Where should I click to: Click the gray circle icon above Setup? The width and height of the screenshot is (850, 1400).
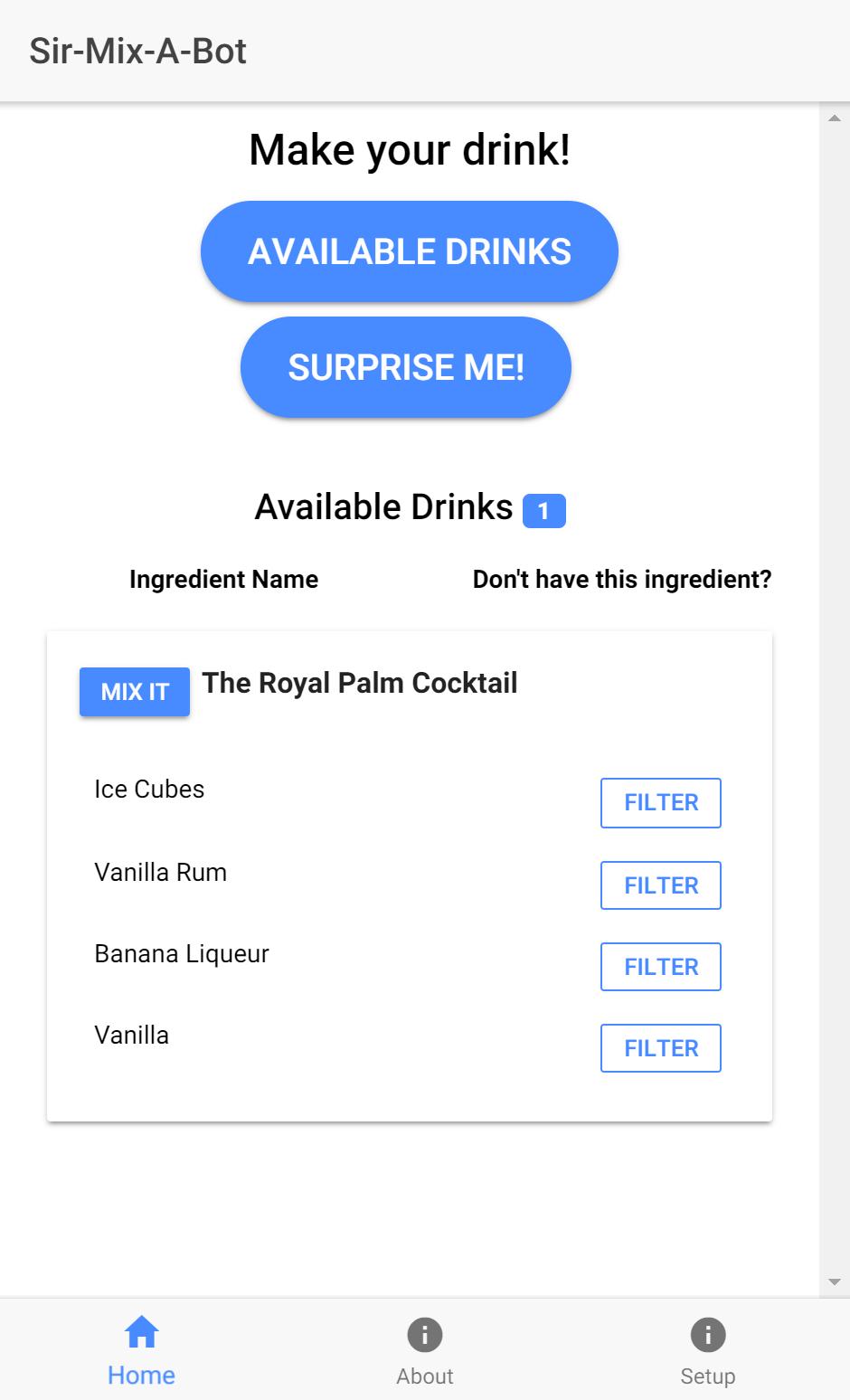coord(708,1335)
